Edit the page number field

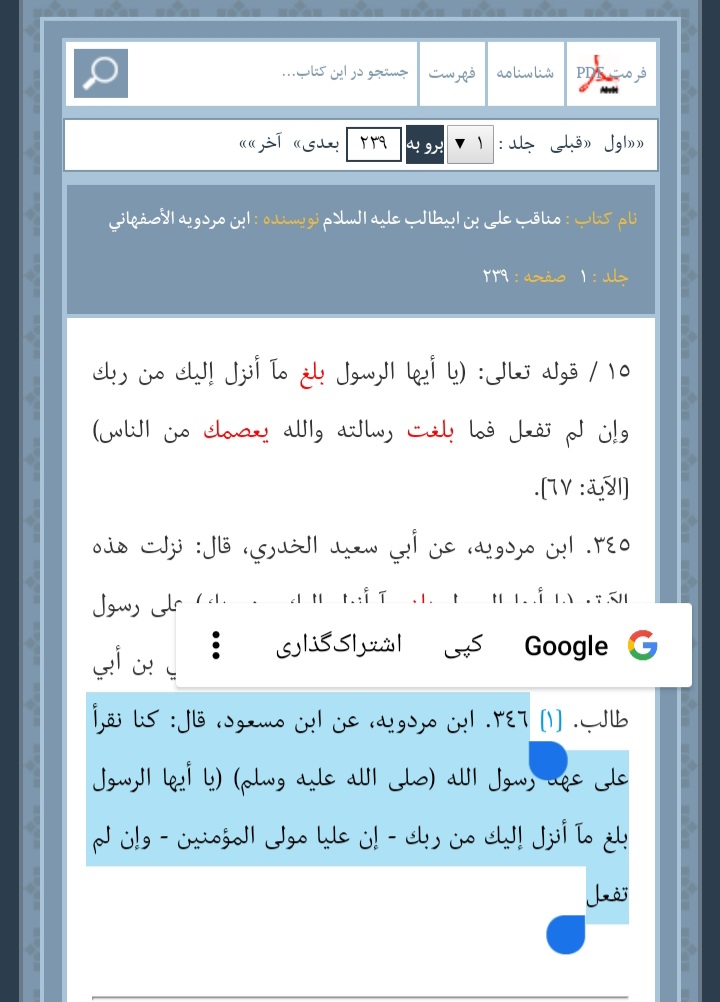[x=373, y=144]
